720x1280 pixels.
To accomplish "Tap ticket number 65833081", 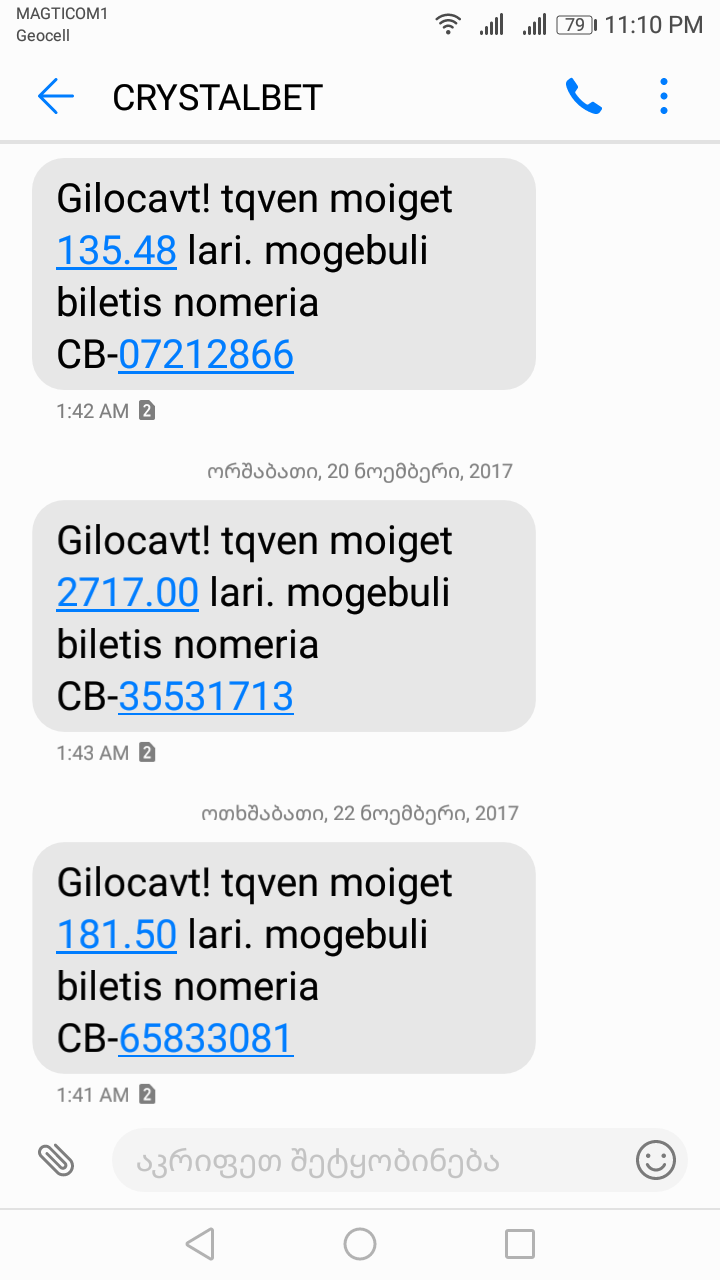I will [x=205, y=1038].
